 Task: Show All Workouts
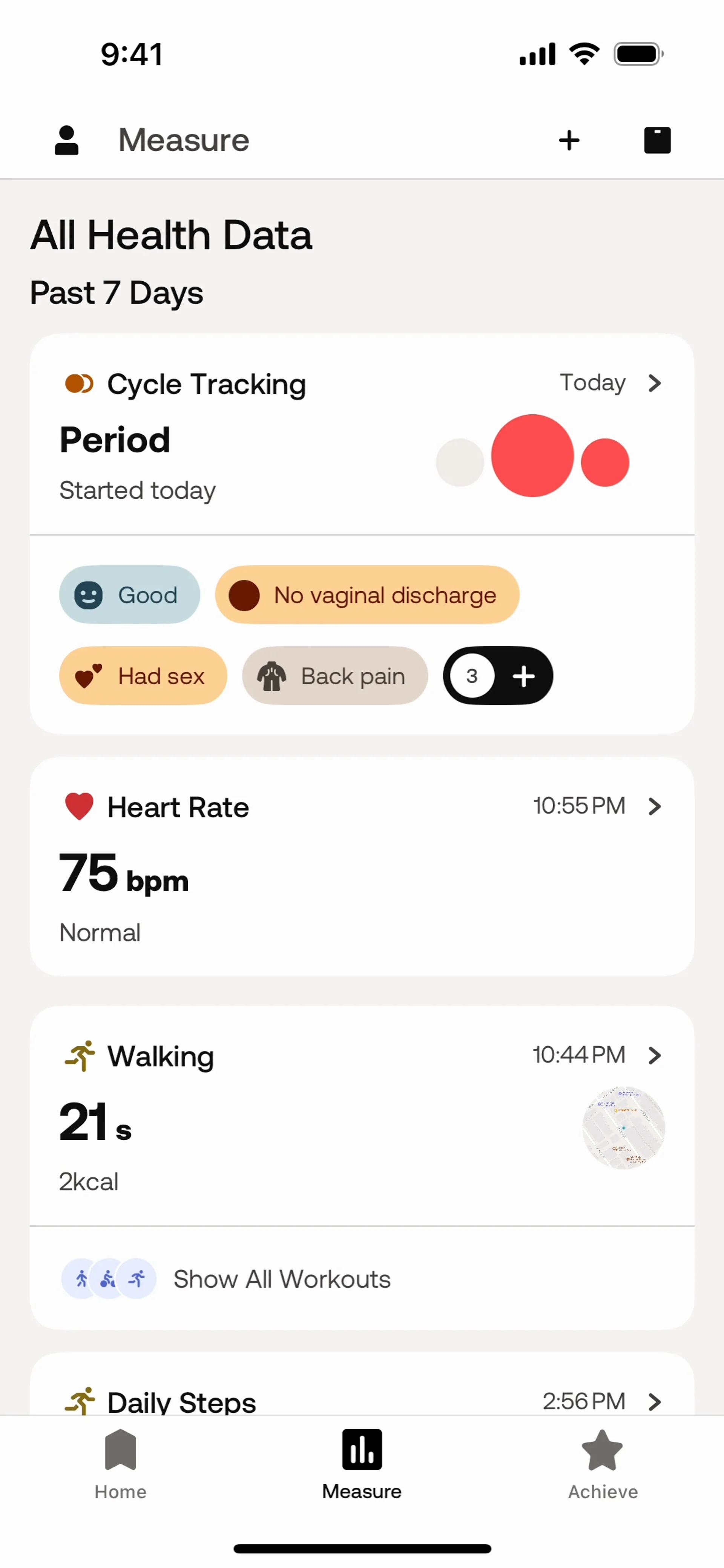(281, 1279)
